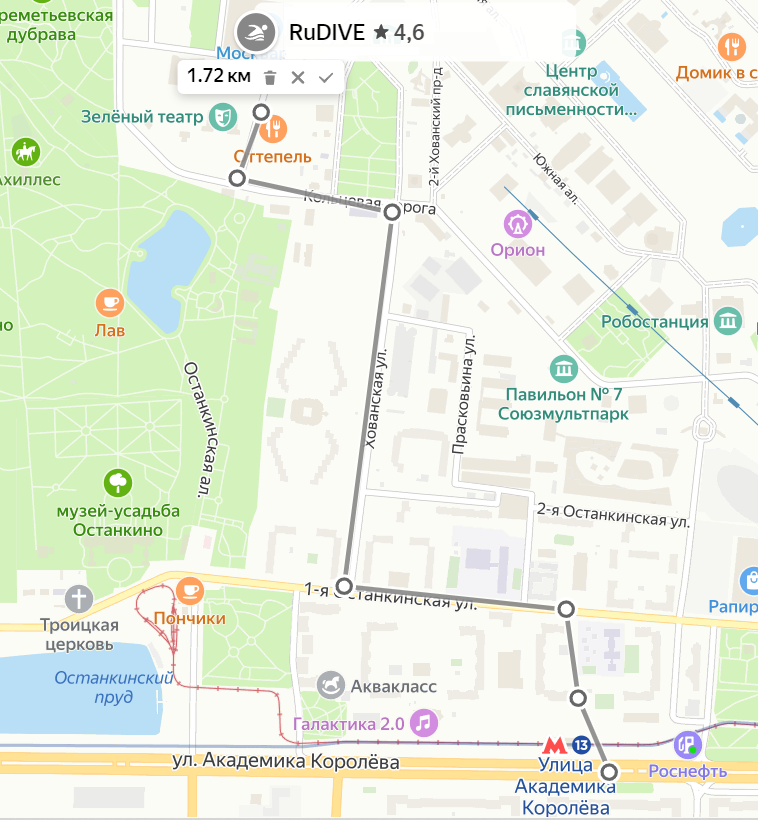Open the Робостанция museum marker

coord(727,321)
